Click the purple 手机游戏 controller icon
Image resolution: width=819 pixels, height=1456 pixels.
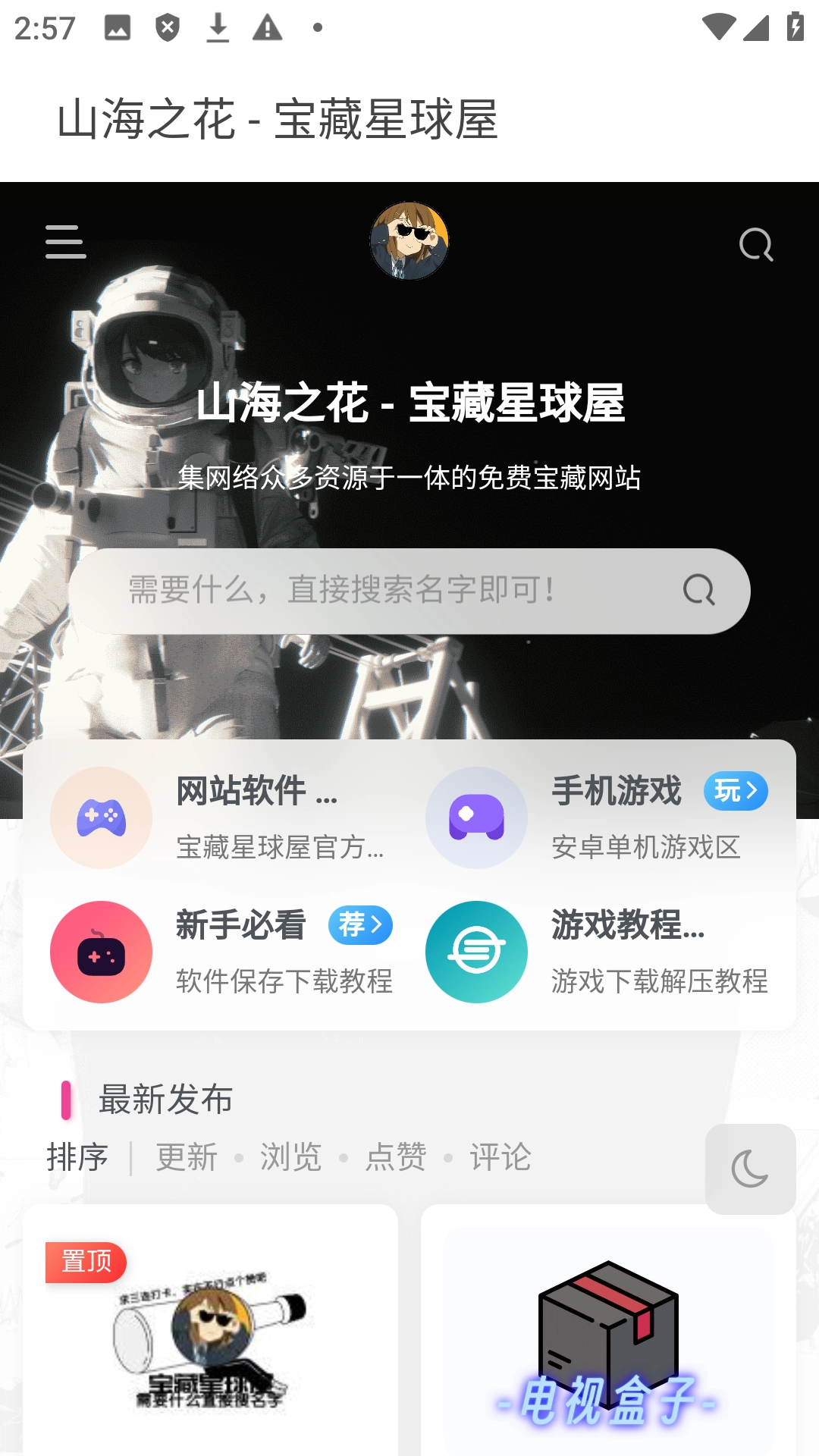(476, 818)
